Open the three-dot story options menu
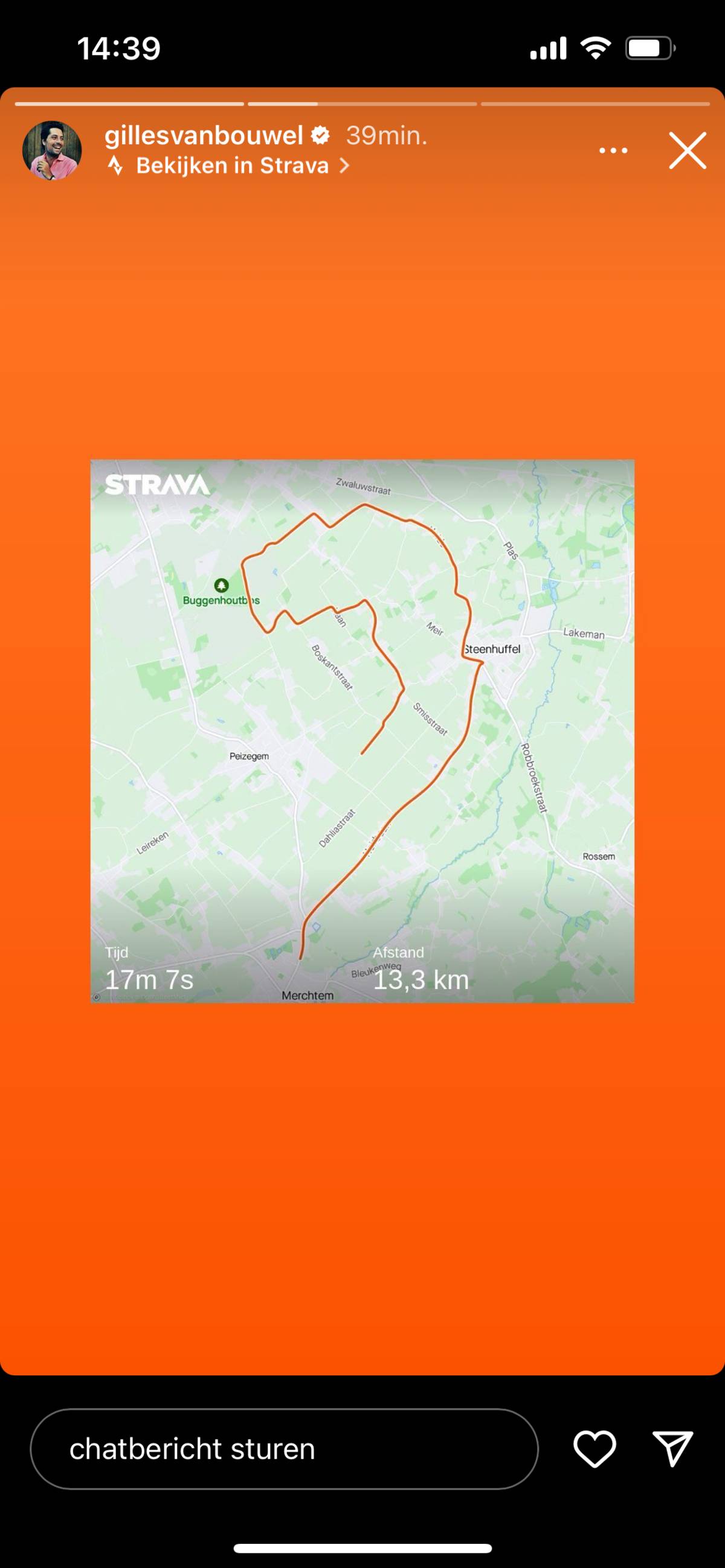 click(x=613, y=150)
